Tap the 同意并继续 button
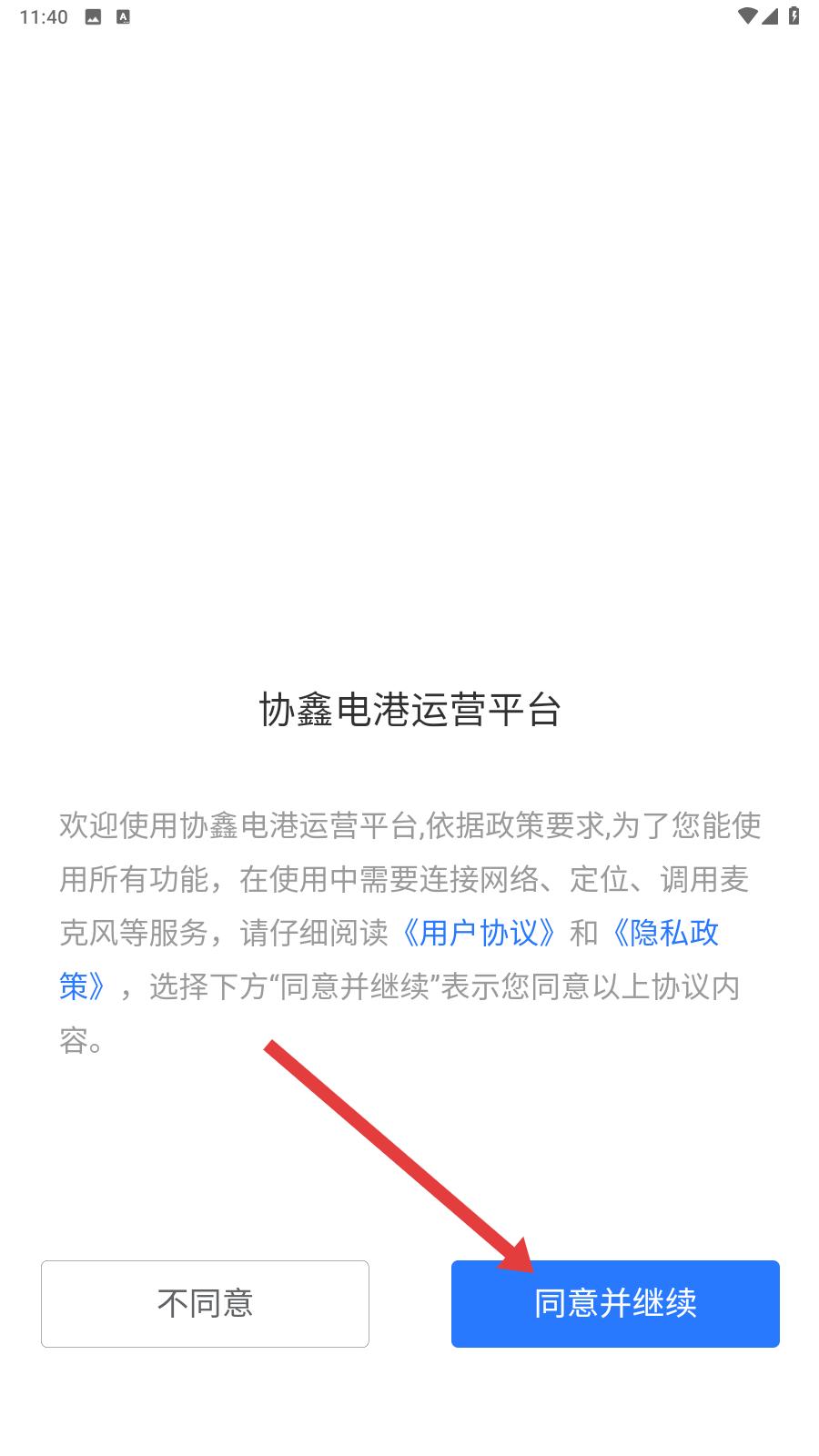The image size is (819, 1456). (x=615, y=1303)
